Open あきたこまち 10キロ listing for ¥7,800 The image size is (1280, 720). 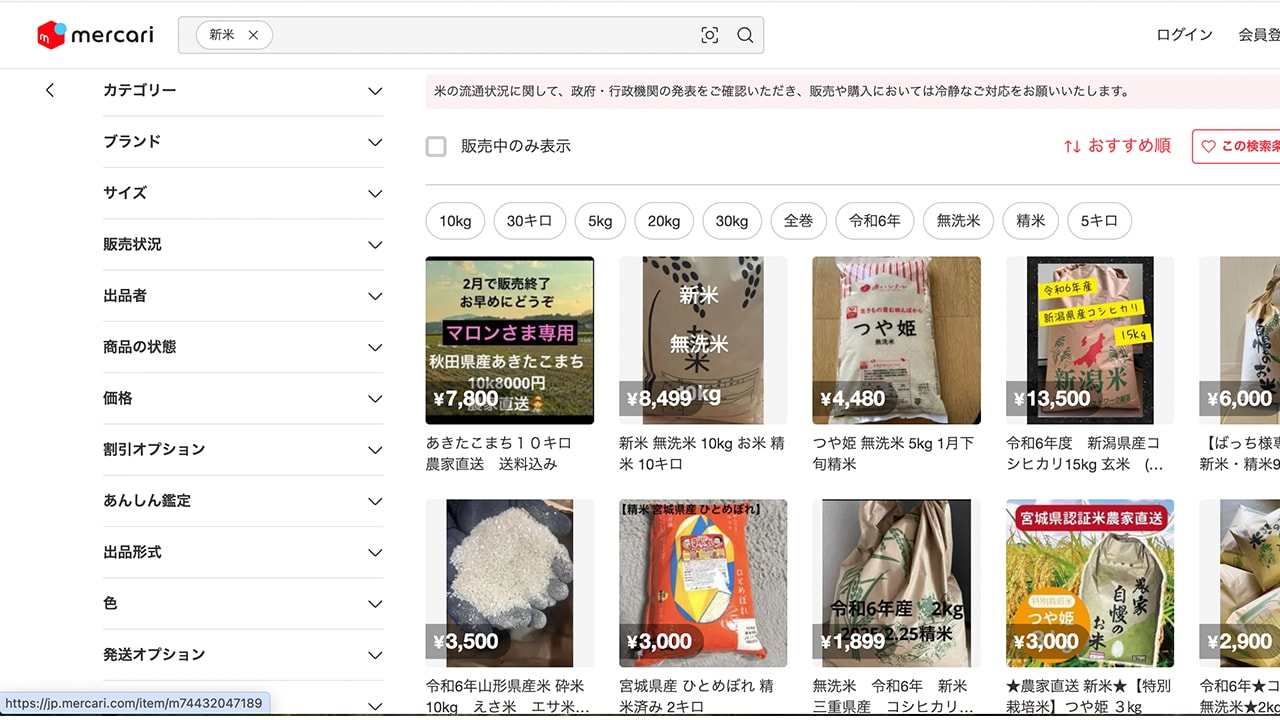click(x=510, y=340)
